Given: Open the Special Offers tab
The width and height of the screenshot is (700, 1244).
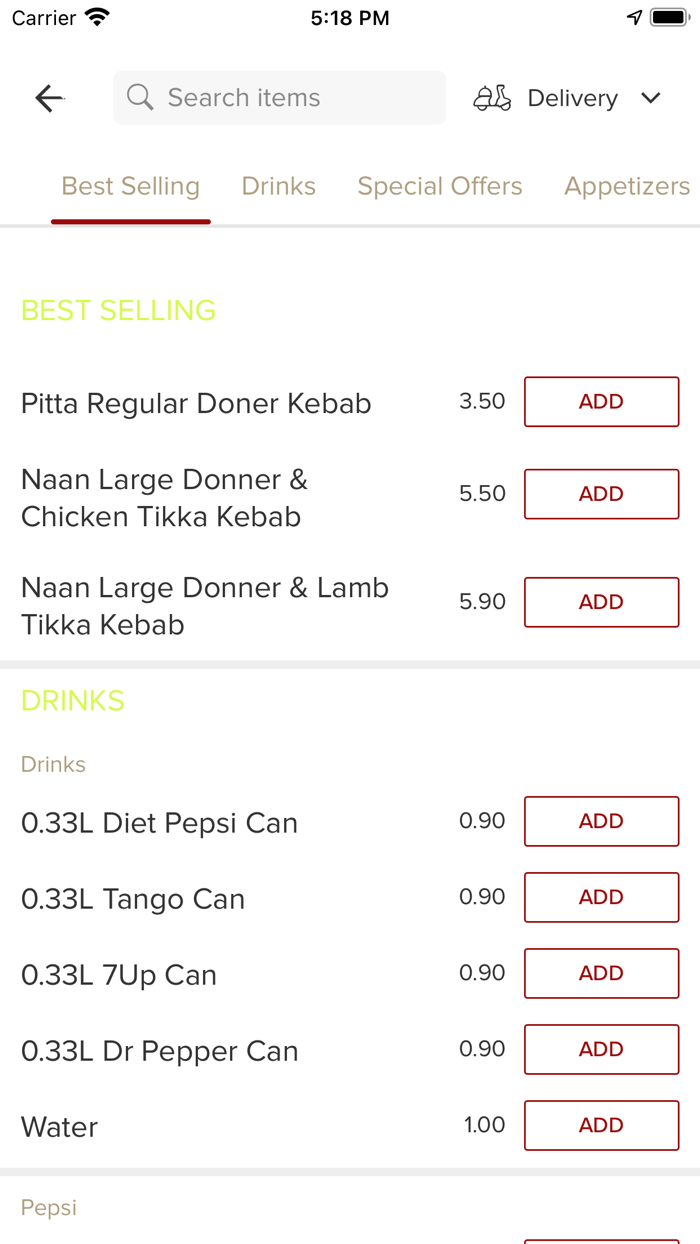Looking at the screenshot, I should [x=440, y=187].
